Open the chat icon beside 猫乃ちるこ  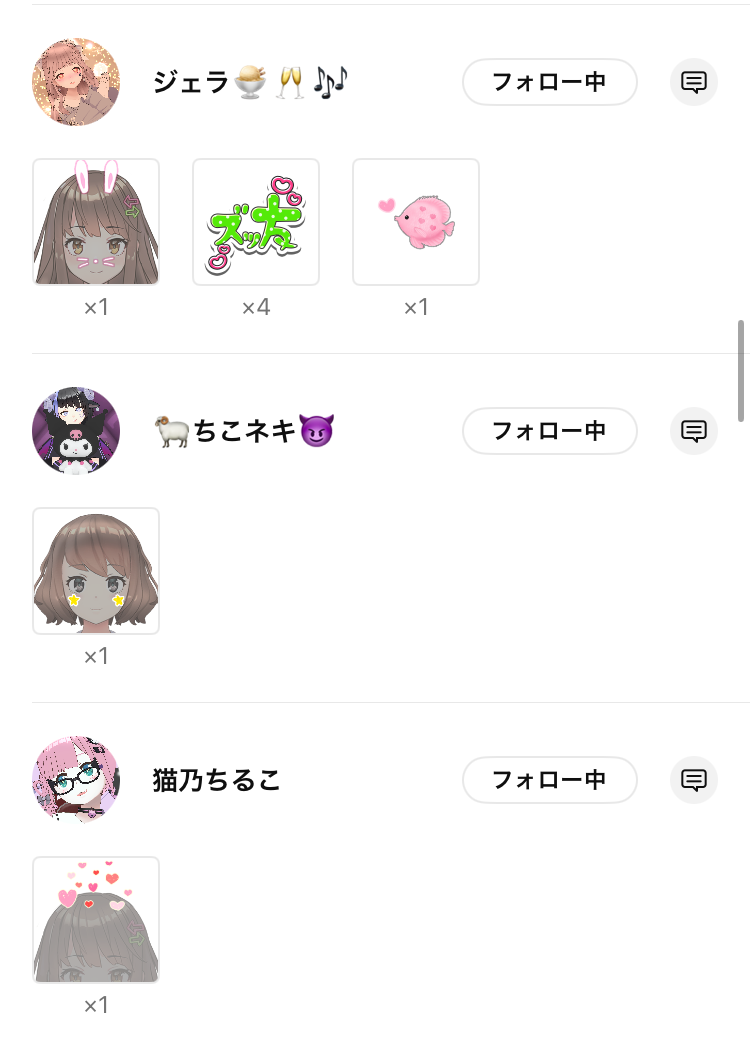pos(693,780)
